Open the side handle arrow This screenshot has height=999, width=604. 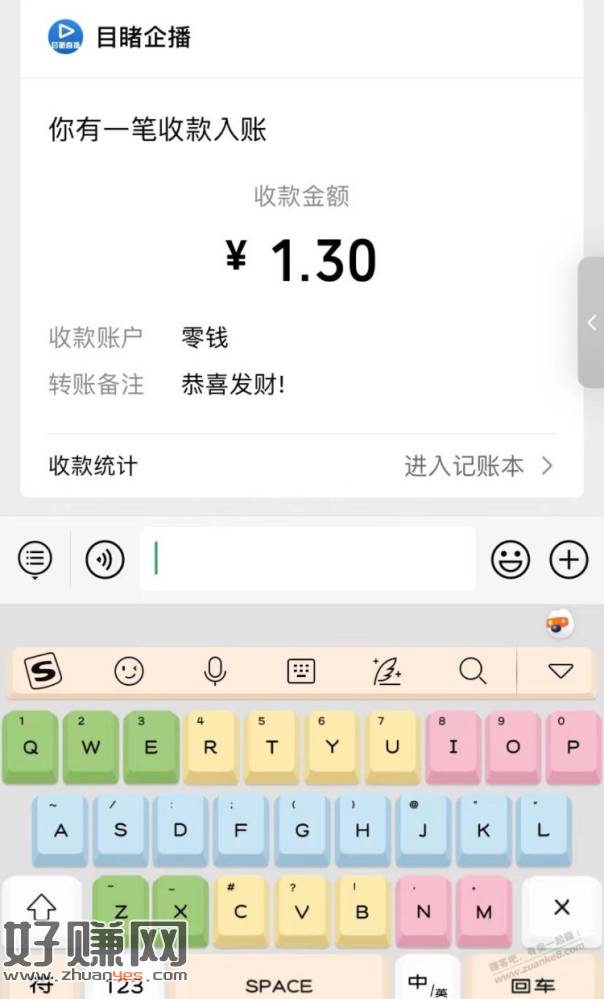click(591, 322)
